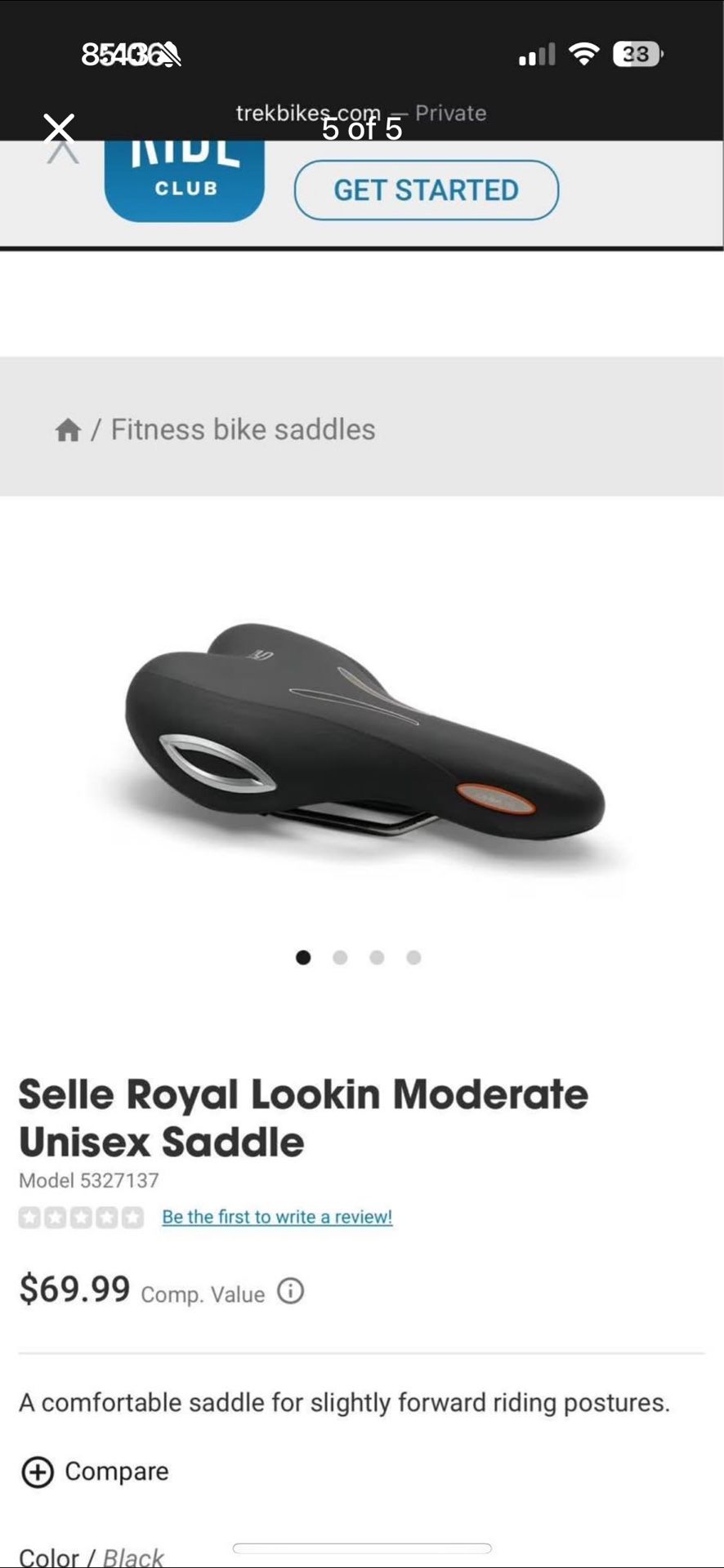The width and height of the screenshot is (724, 1568).
Task: Tap the cellular signal strength bars
Action: (537, 52)
